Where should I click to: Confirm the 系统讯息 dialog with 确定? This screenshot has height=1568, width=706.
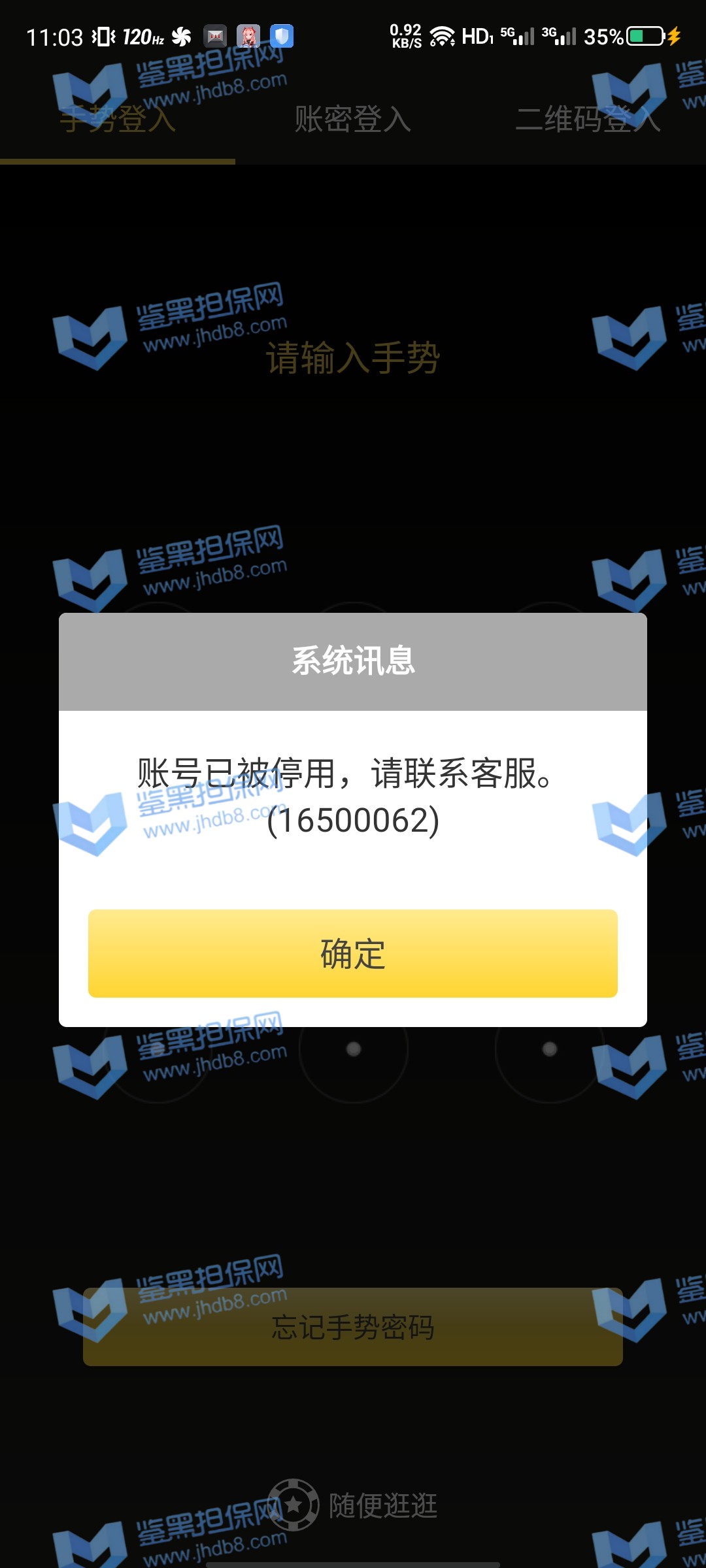pos(353,953)
